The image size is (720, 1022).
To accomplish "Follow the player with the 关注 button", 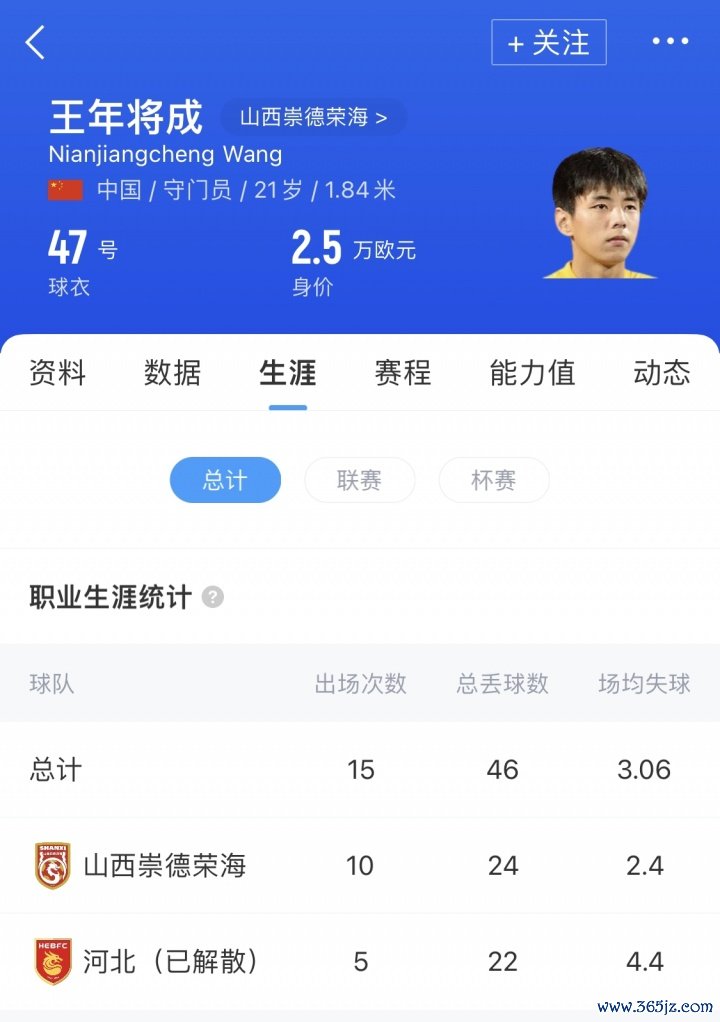I will [x=549, y=43].
